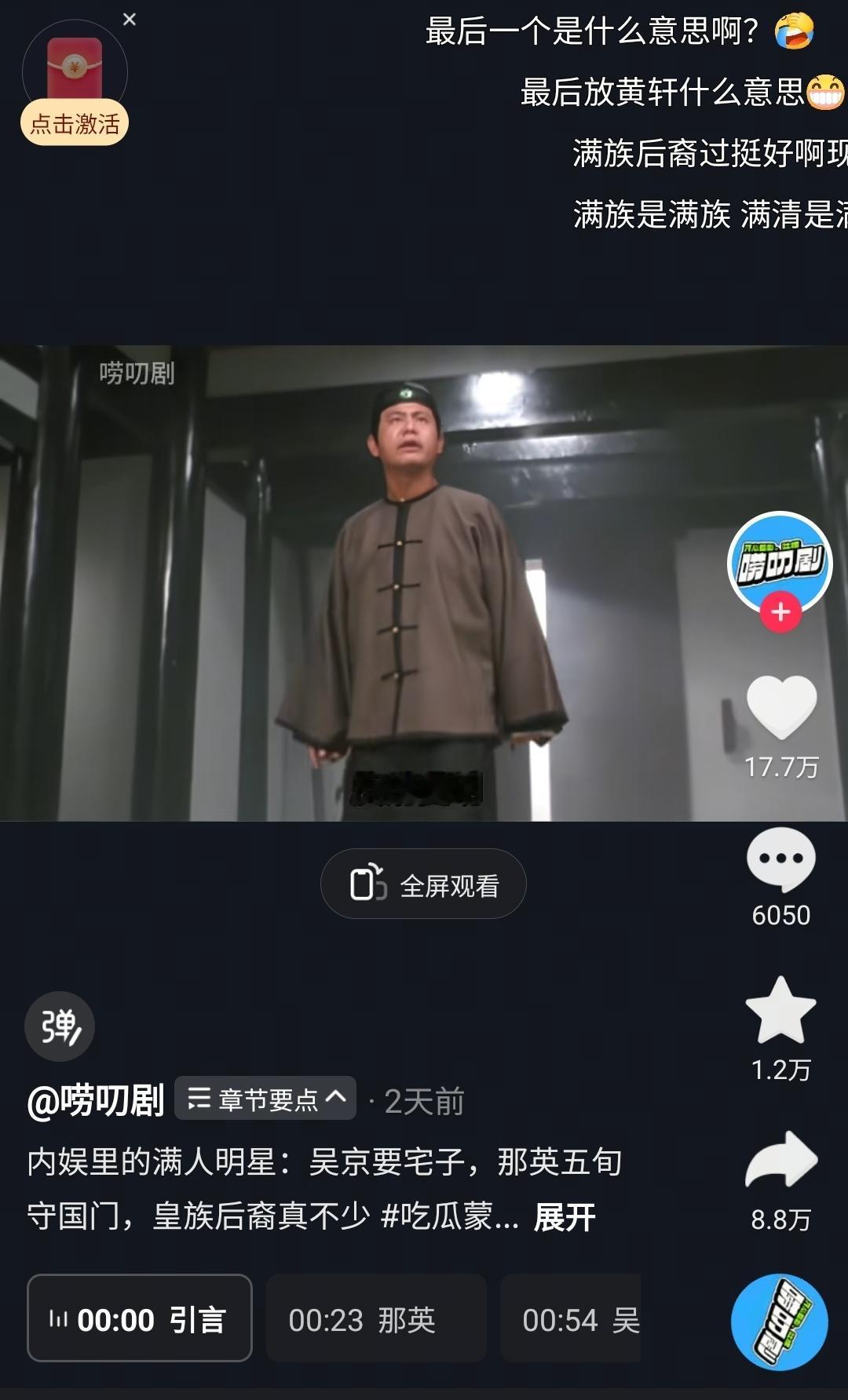Screen dimensions: 848x1400
Task: Jump to the 00:23 那英 chapter
Action: [x=375, y=1319]
